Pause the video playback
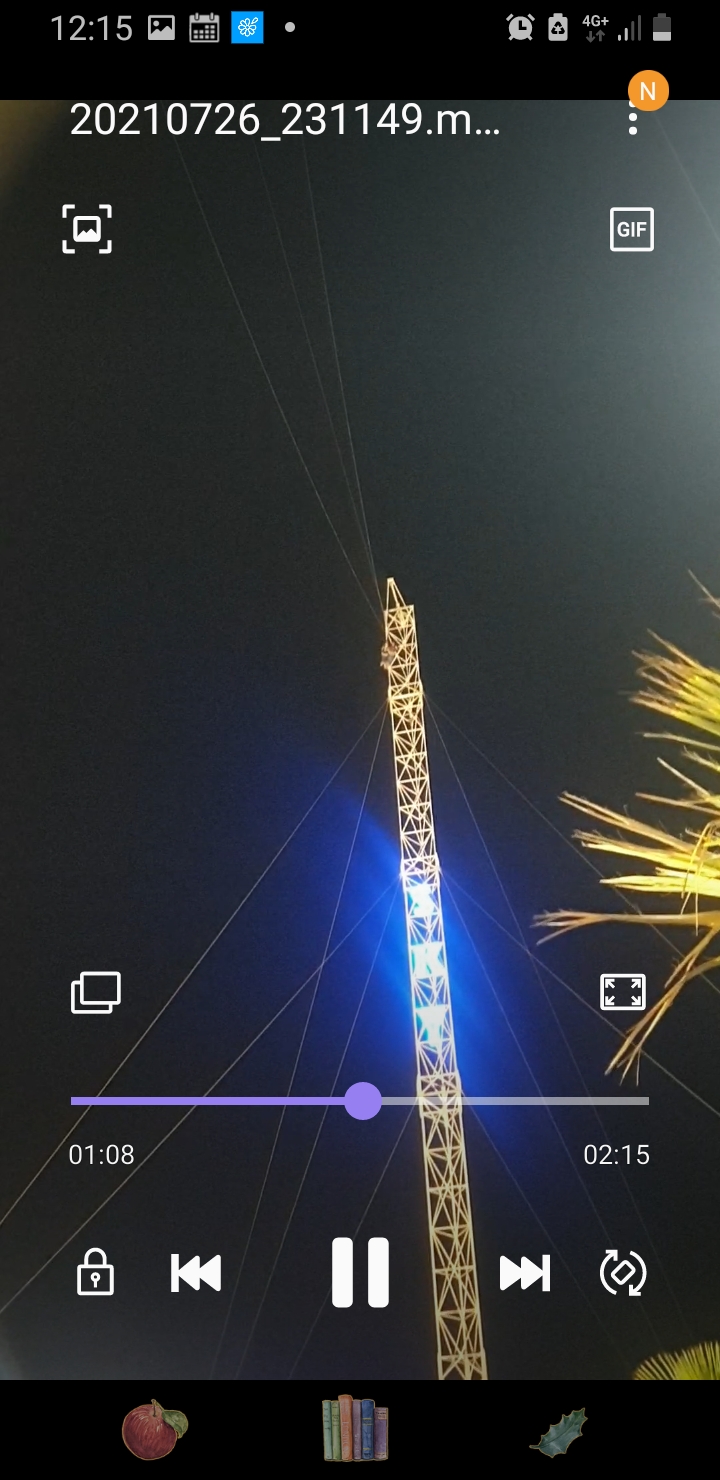The height and width of the screenshot is (1480, 720). tap(360, 1273)
